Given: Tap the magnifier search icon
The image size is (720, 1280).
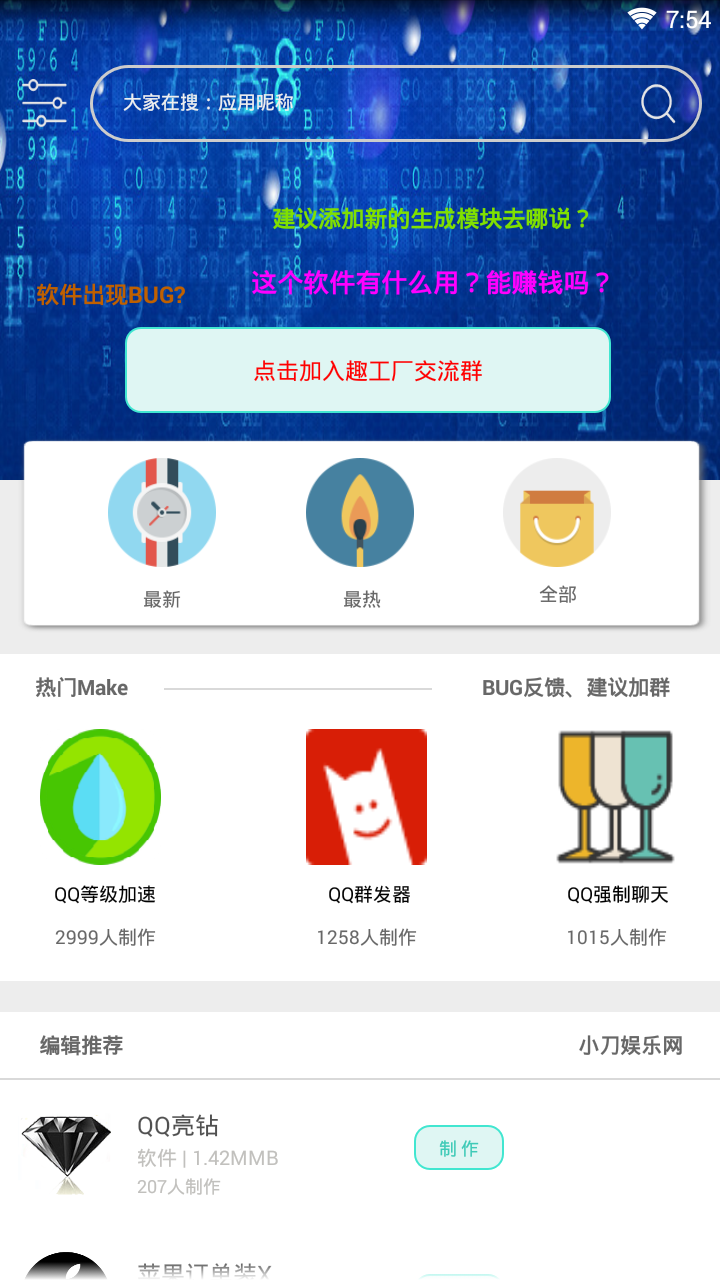Looking at the screenshot, I should pos(657,103).
